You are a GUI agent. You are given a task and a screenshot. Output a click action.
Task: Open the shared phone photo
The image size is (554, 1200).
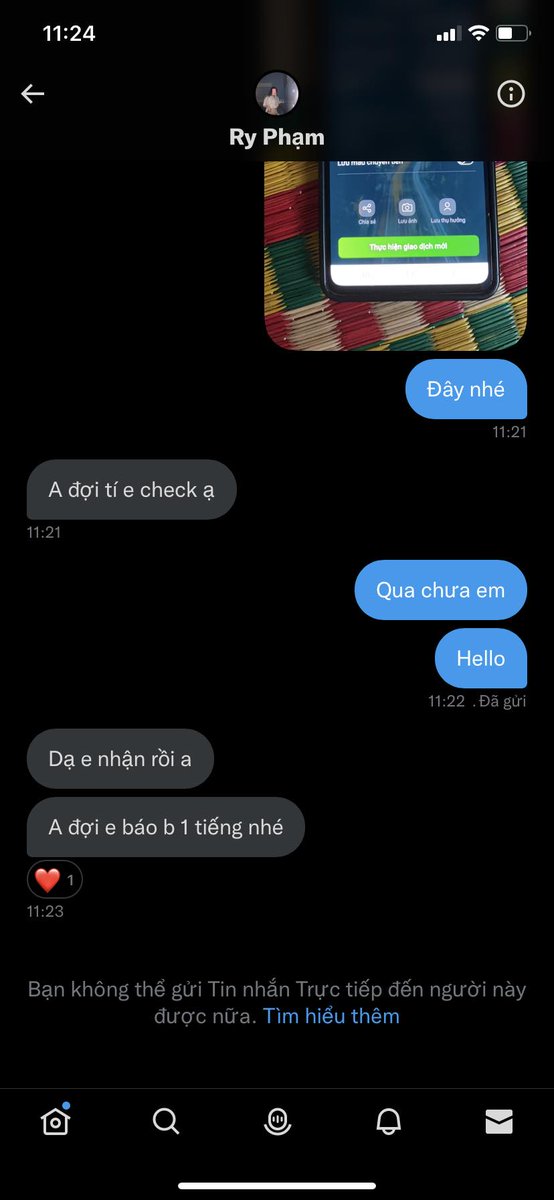coord(395,255)
